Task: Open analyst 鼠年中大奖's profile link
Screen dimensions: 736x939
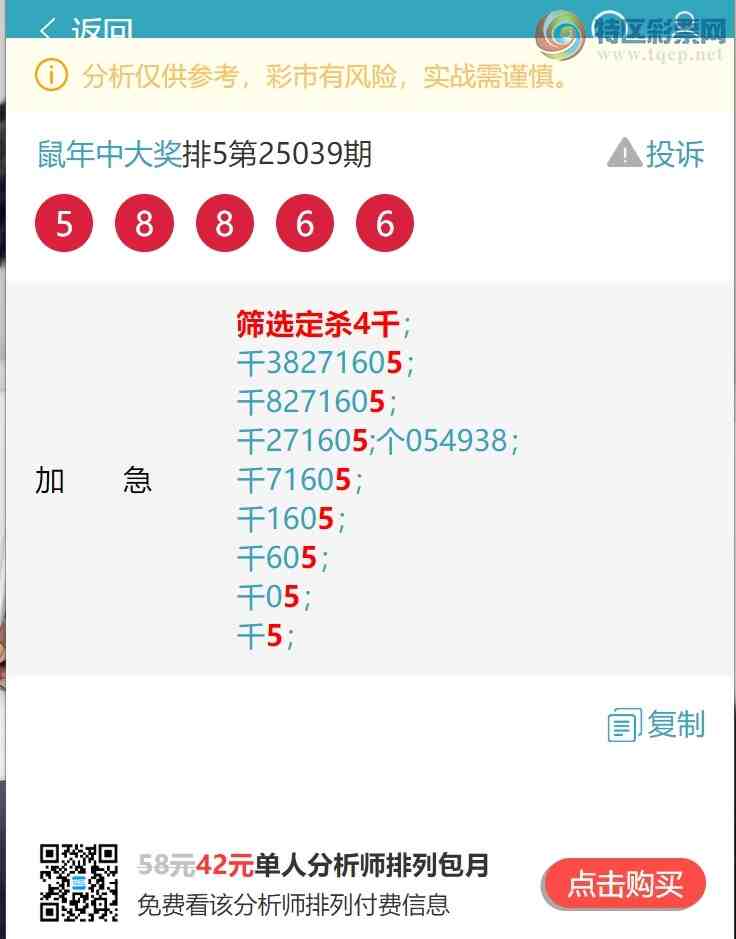Action: pyautogui.click(x=110, y=154)
